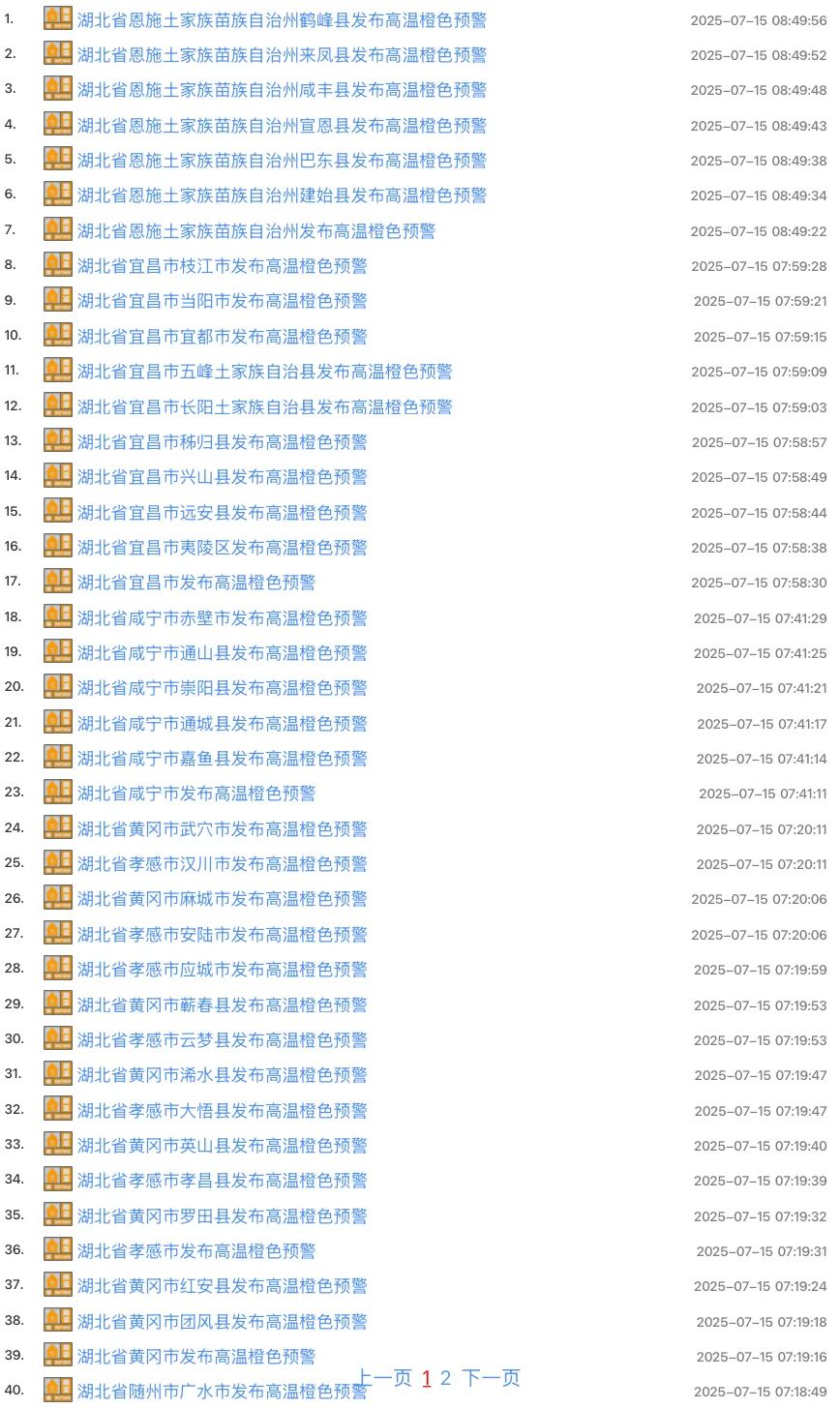Open the 黄冈市武穴市 warning link
The height and width of the screenshot is (1409, 840).
point(222,829)
